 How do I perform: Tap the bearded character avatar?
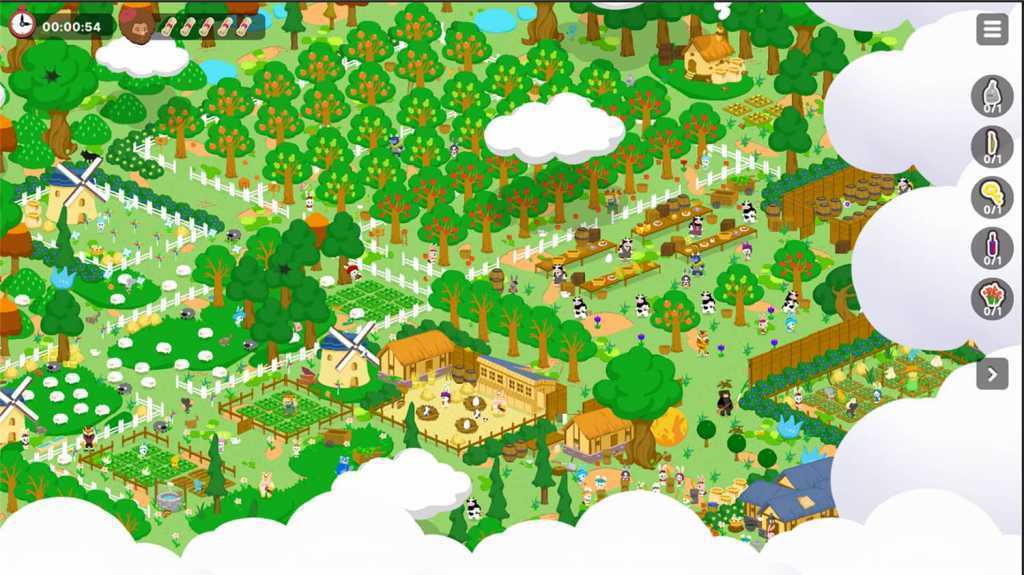pos(137,23)
